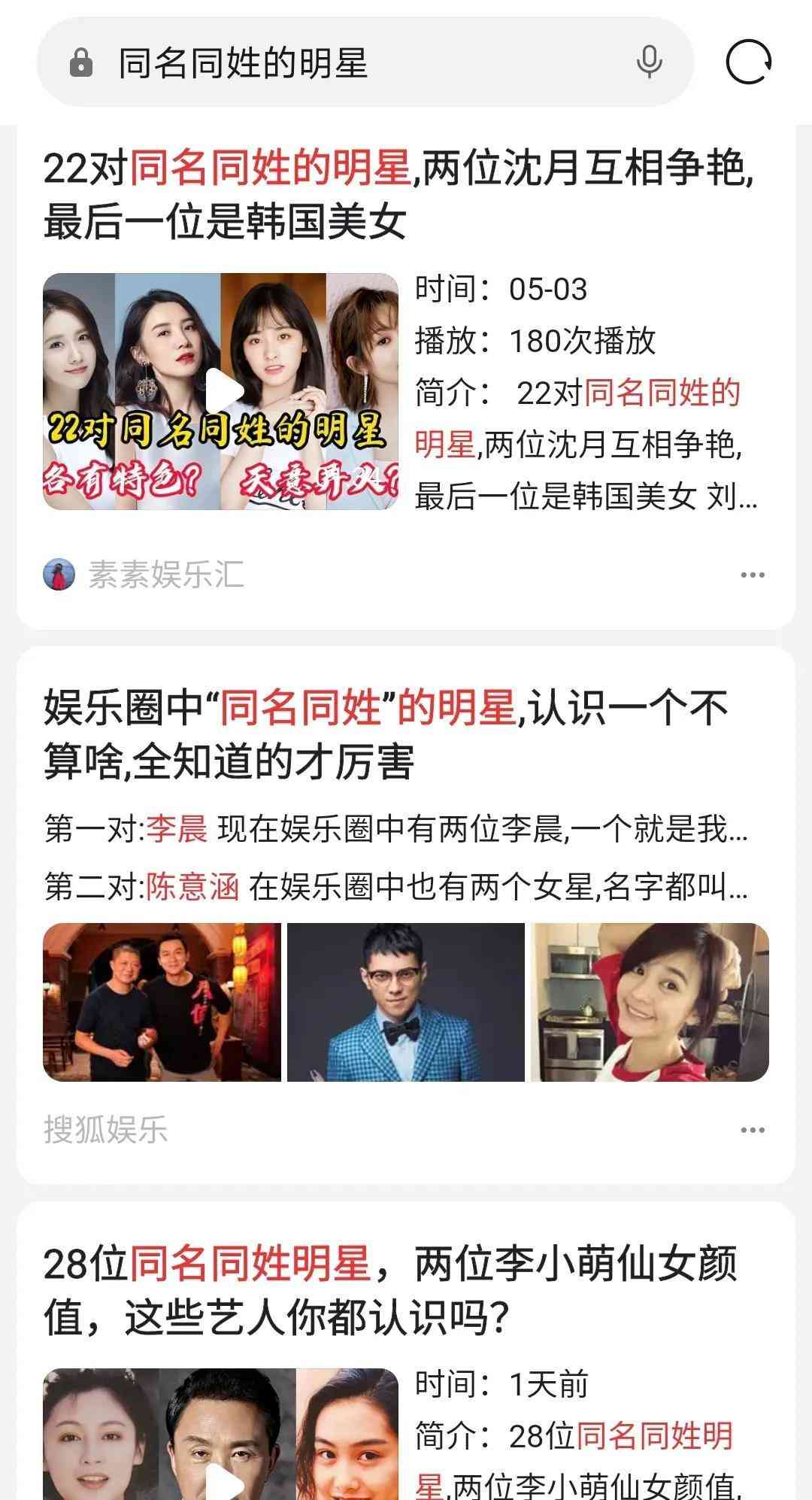Open more options for 搜狐娱乐 result
Image resolution: width=812 pixels, height=1500 pixels.
pos(752,1130)
